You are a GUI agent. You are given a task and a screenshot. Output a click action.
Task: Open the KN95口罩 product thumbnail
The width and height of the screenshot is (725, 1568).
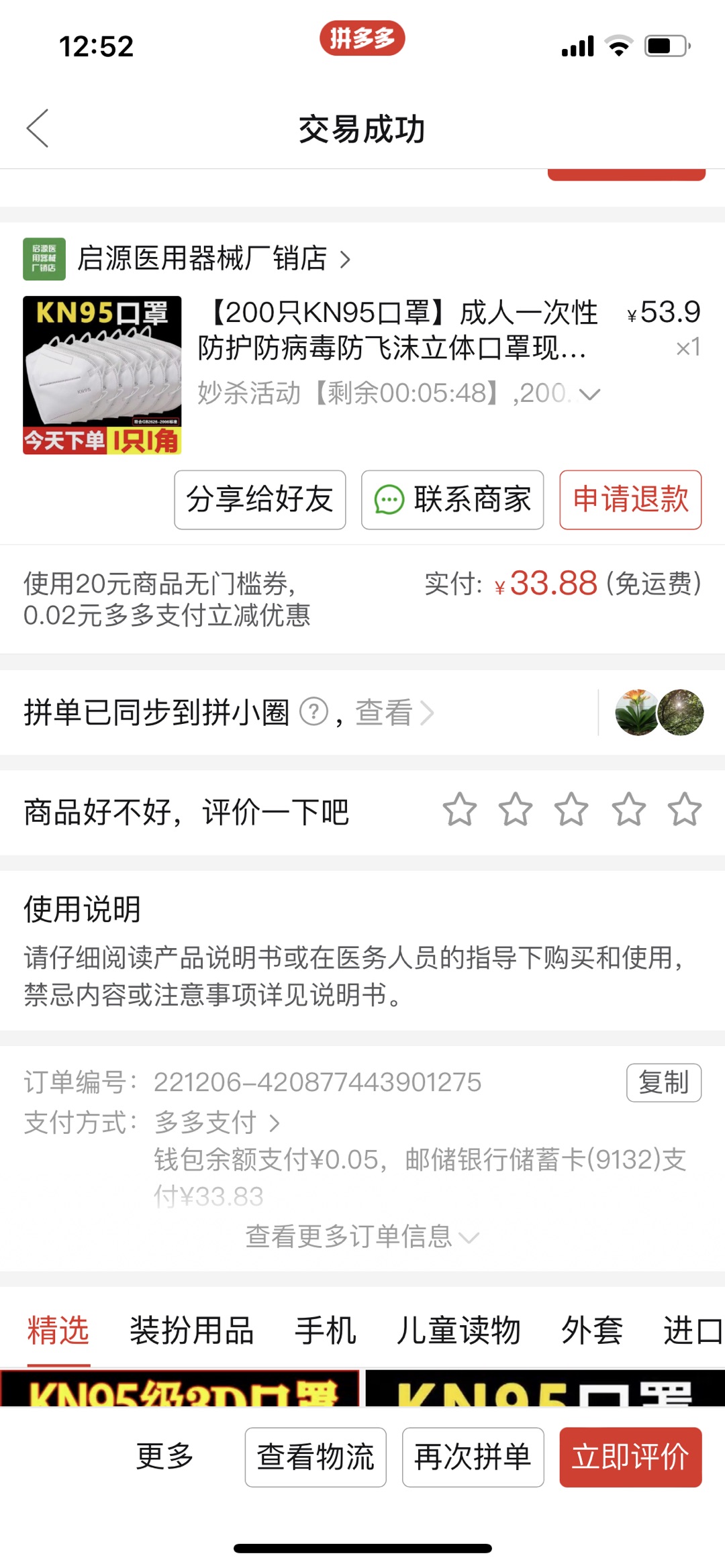pyautogui.click(x=102, y=375)
